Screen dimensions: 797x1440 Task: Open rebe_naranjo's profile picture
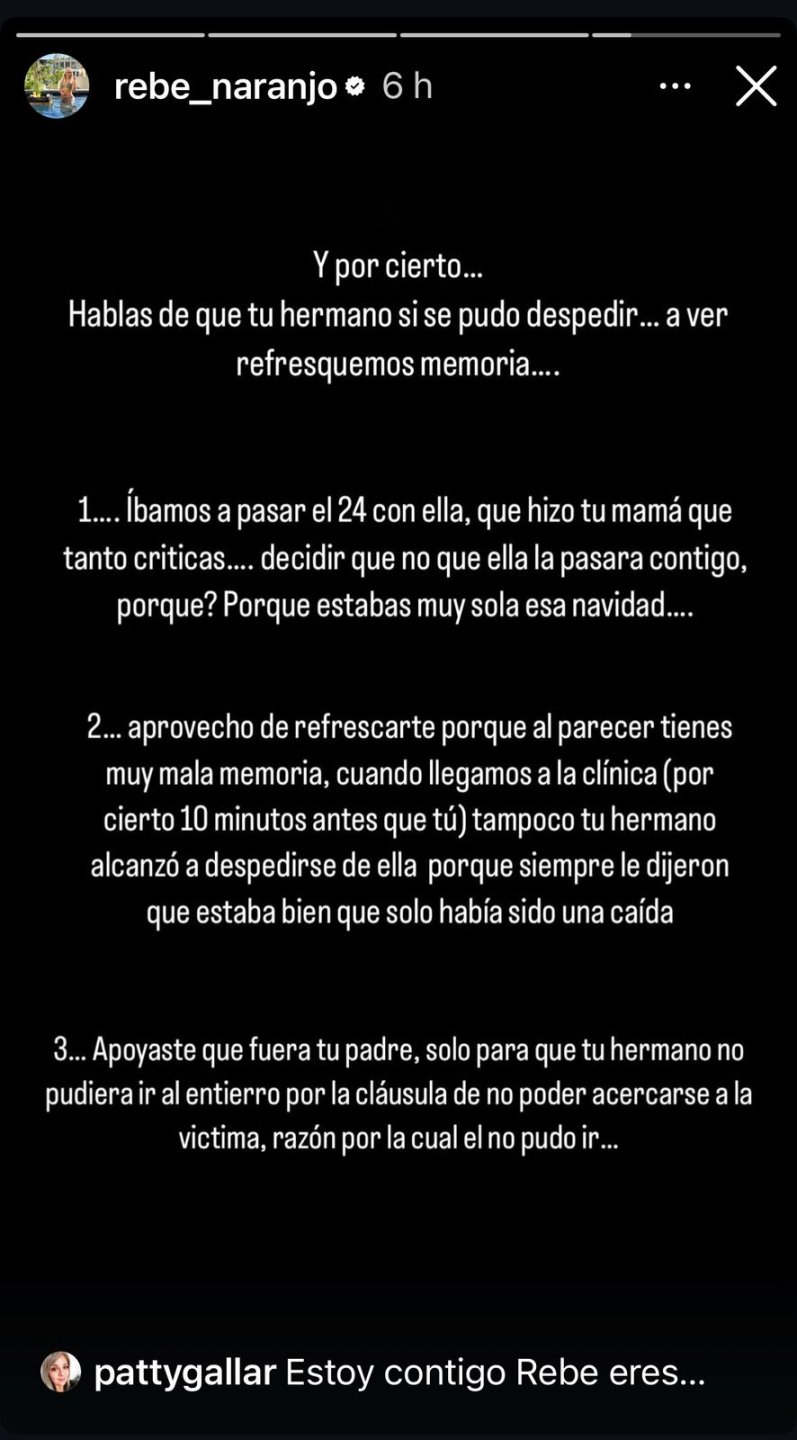(56, 87)
